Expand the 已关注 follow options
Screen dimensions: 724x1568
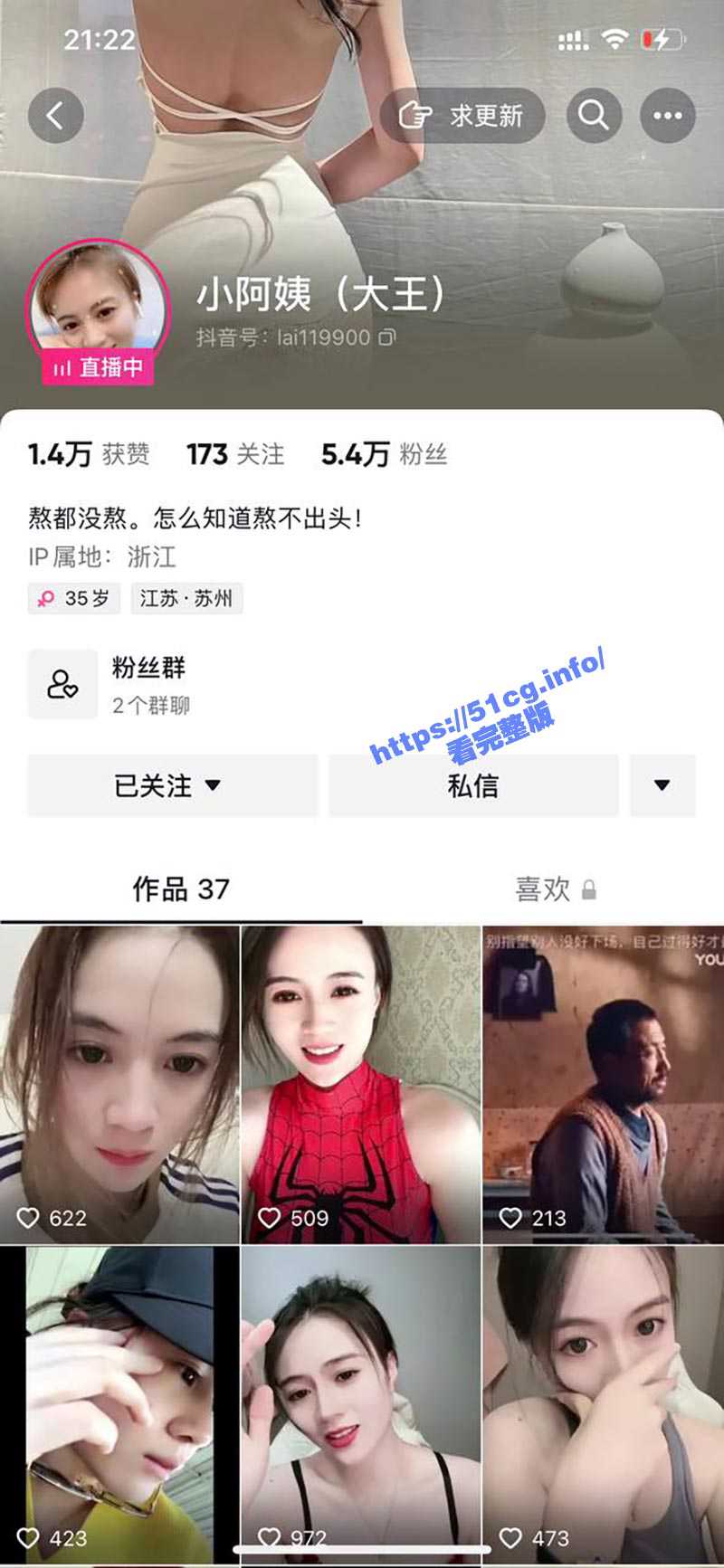[172, 785]
